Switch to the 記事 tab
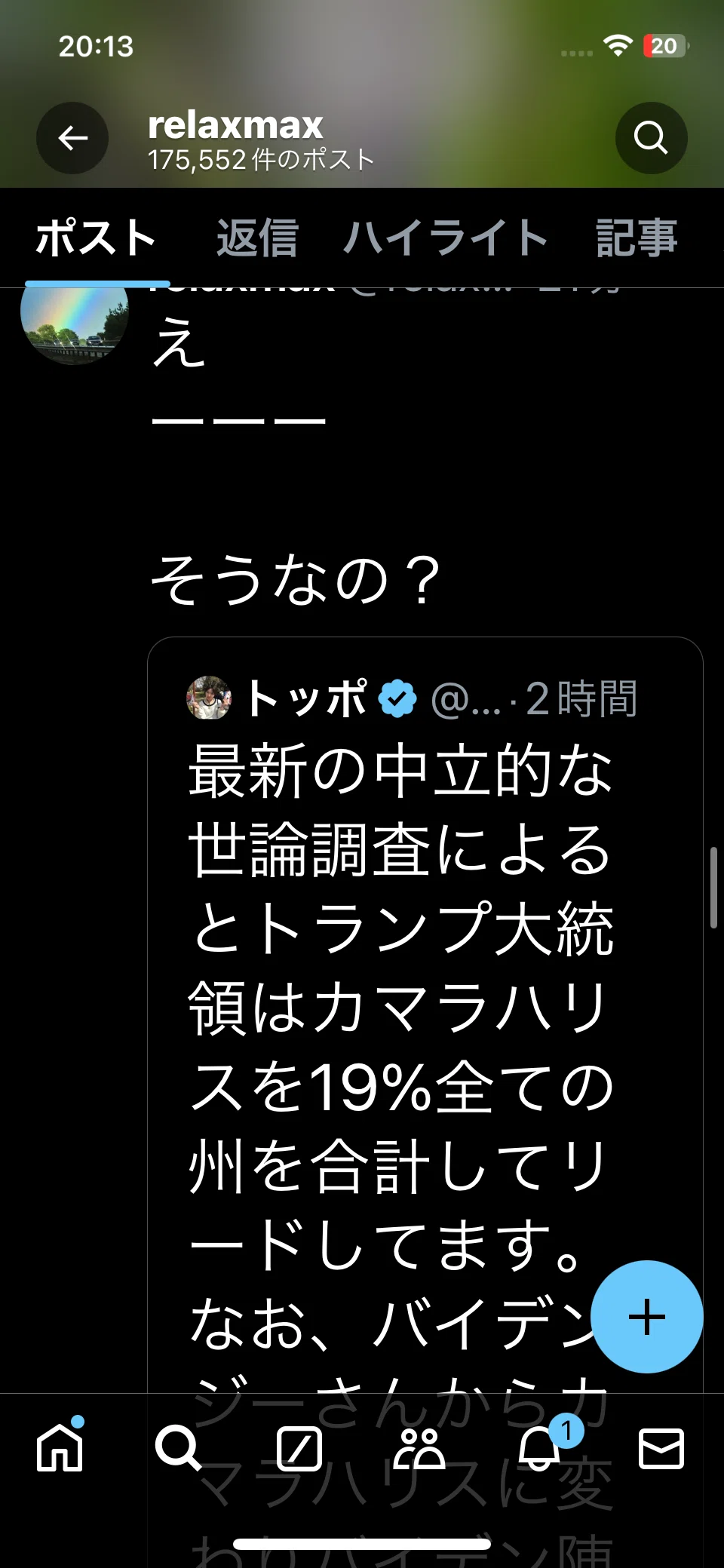 pyautogui.click(x=637, y=238)
